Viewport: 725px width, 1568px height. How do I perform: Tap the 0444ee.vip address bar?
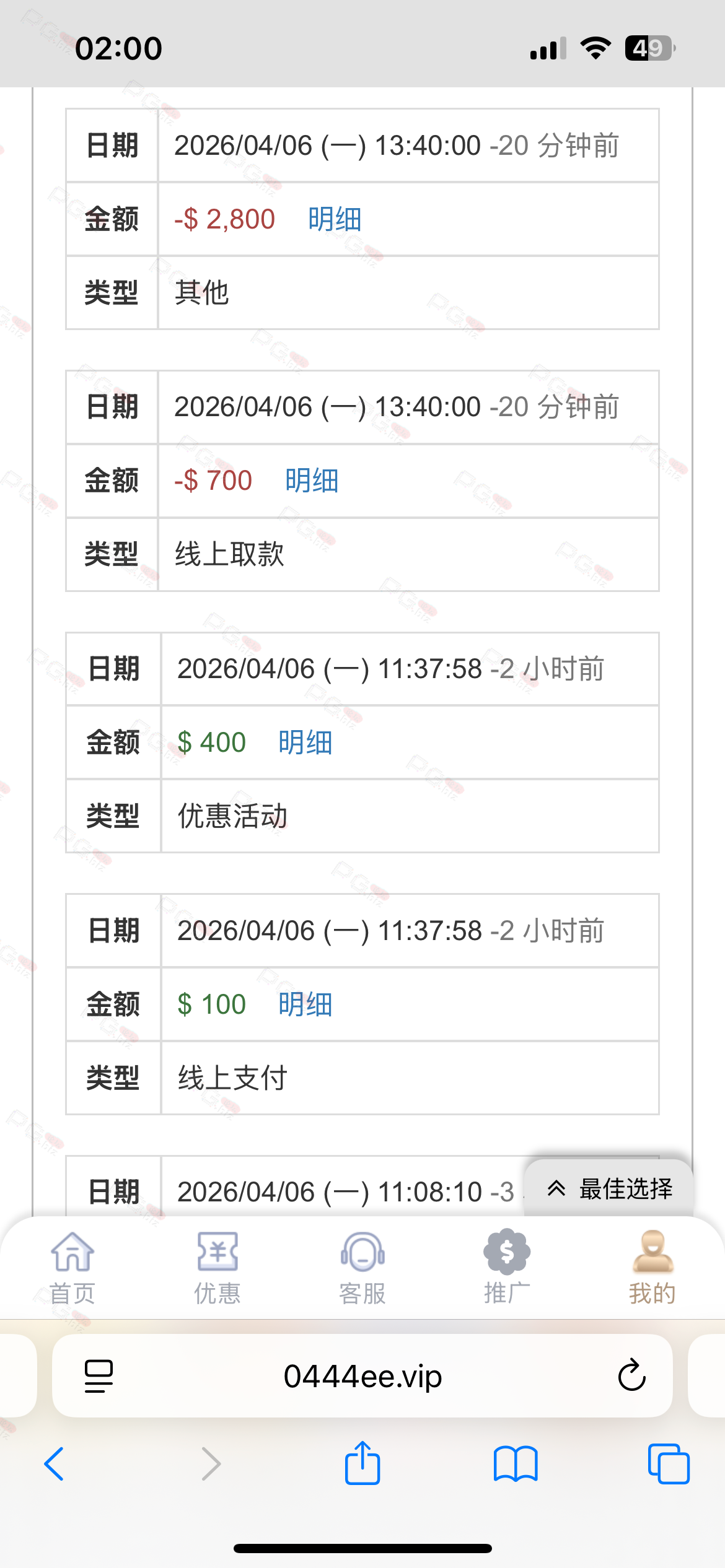point(362,1377)
